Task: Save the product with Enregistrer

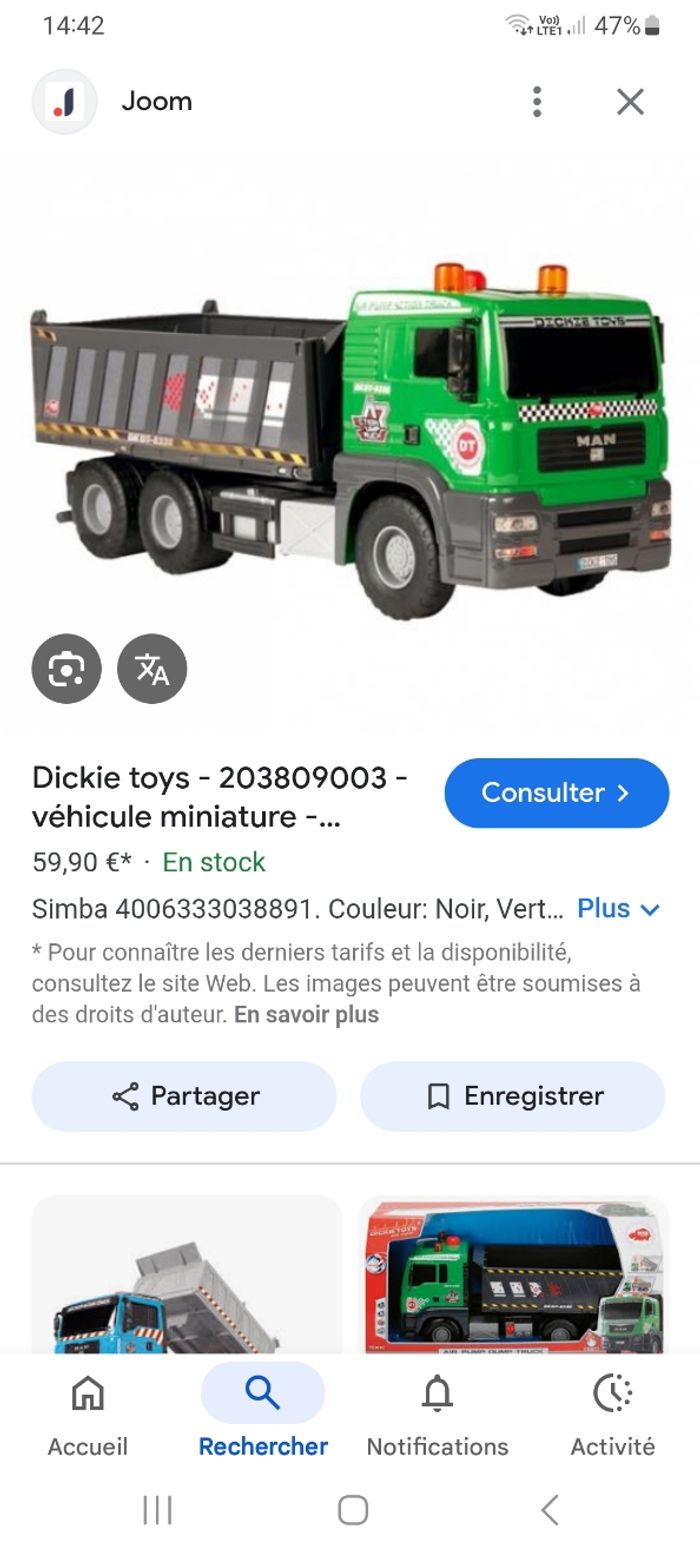Action: point(513,1096)
